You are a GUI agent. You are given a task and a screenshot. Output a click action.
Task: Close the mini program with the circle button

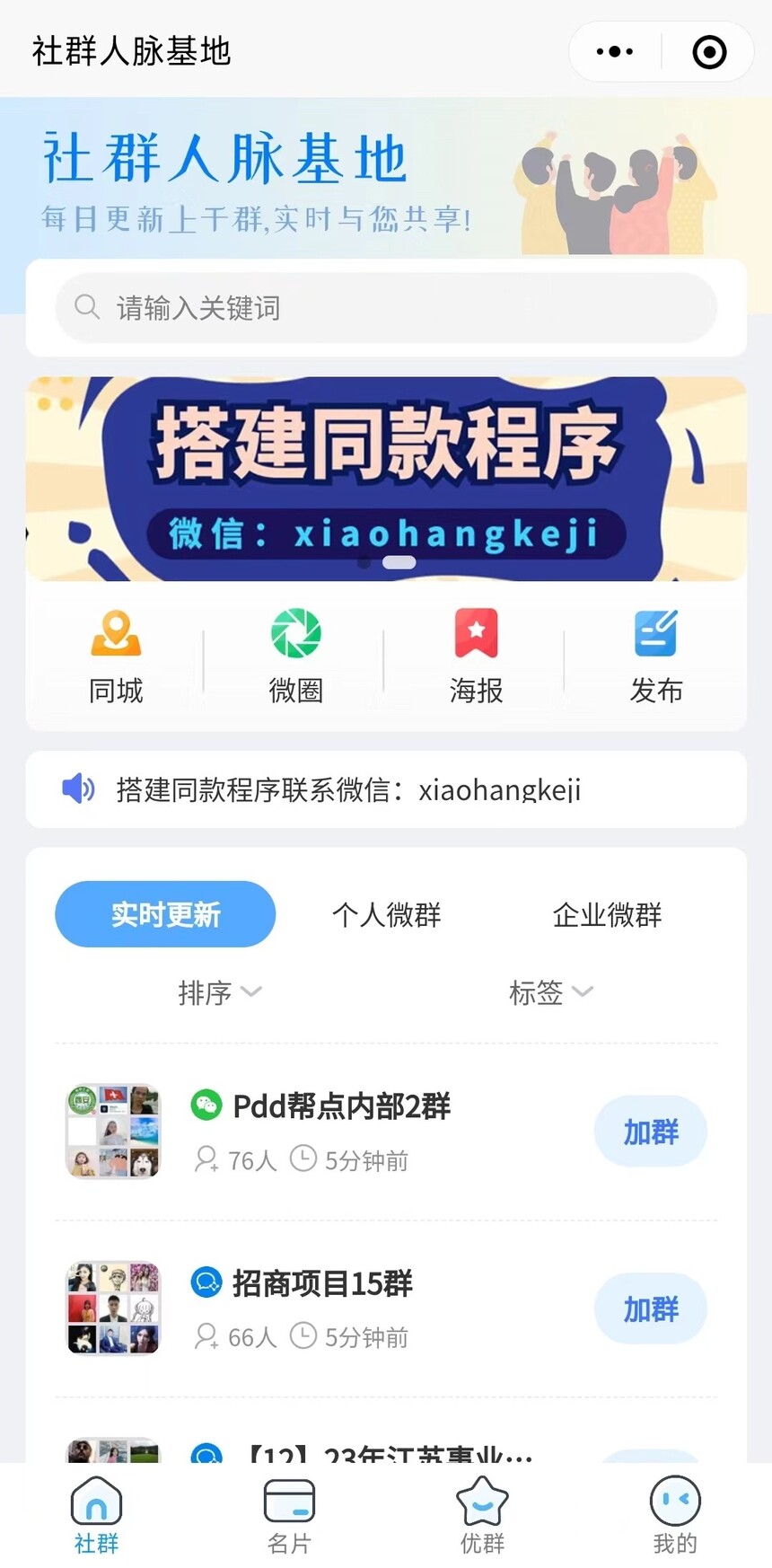tap(709, 52)
